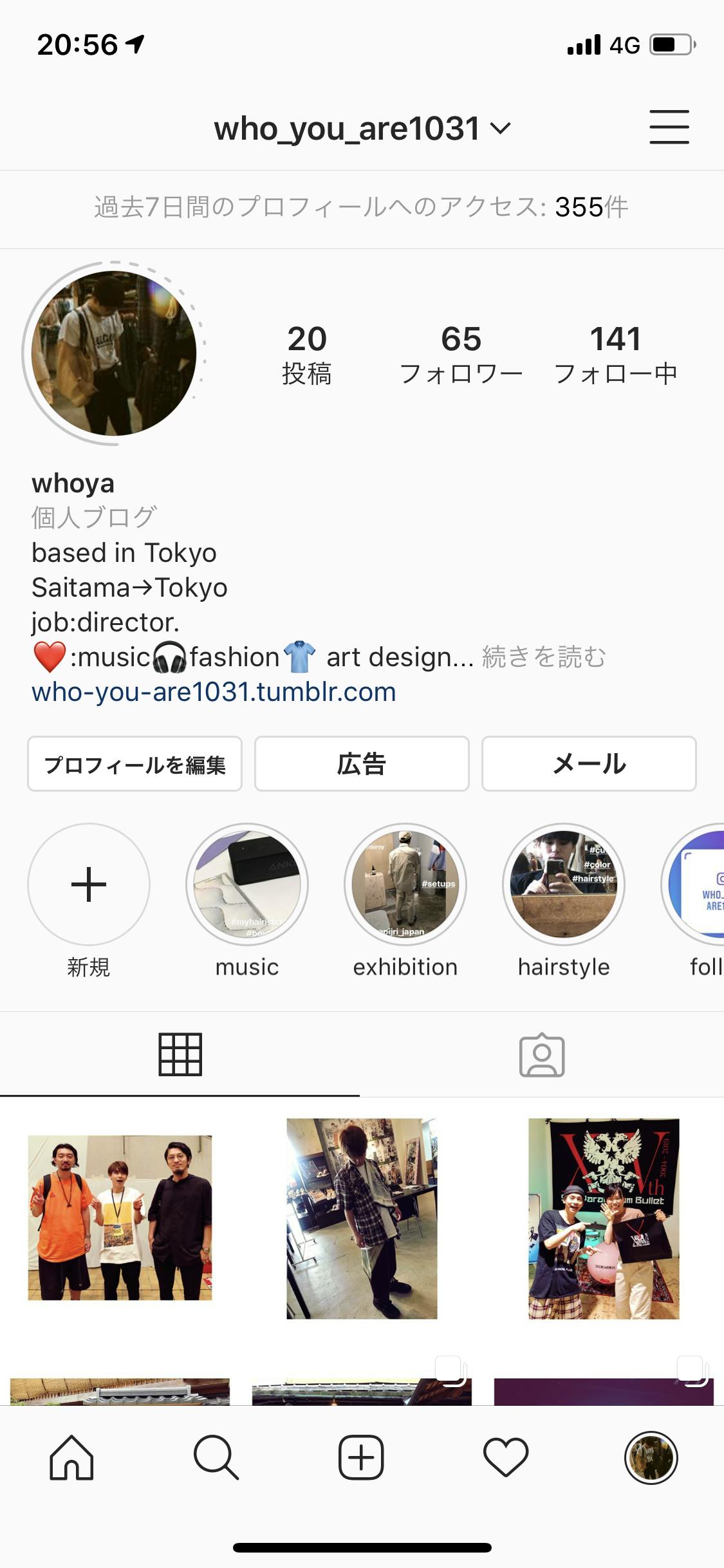Tap the メール button
This screenshot has height=1568, width=724.
(x=589, y=764)
